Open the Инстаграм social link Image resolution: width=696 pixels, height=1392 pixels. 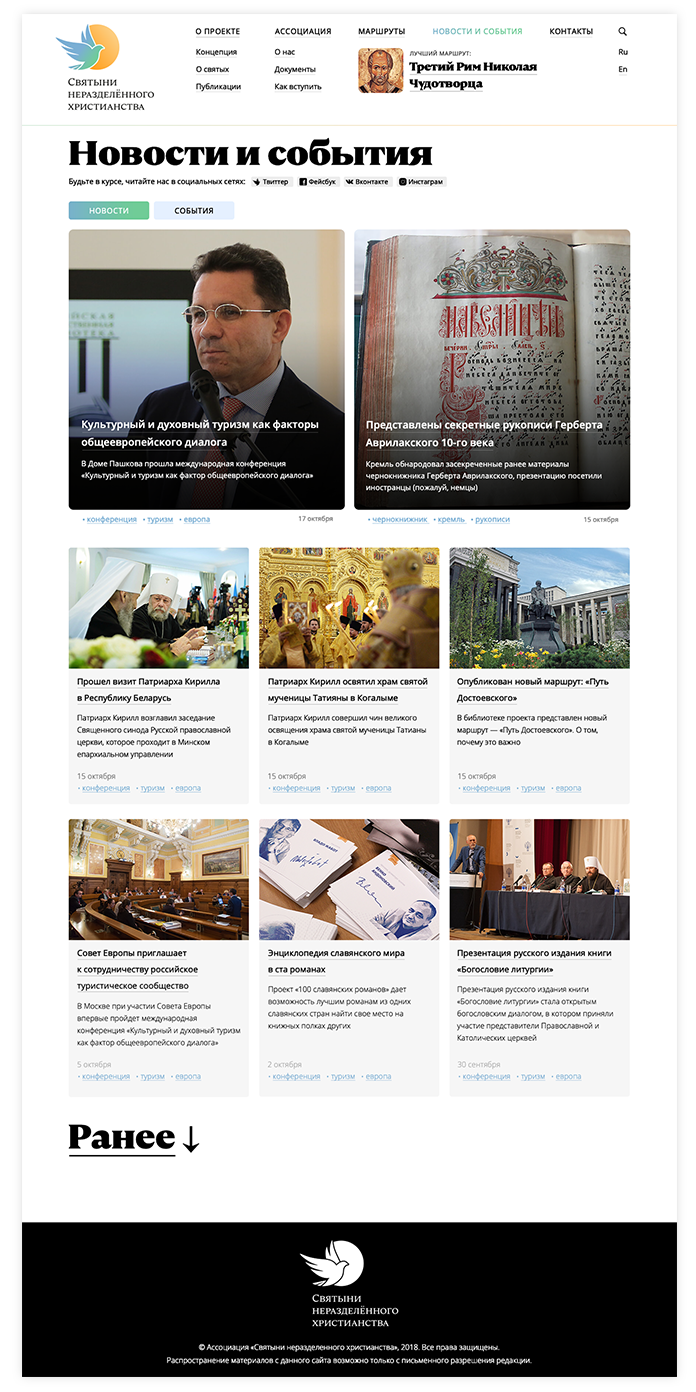[x=422, y=182]
